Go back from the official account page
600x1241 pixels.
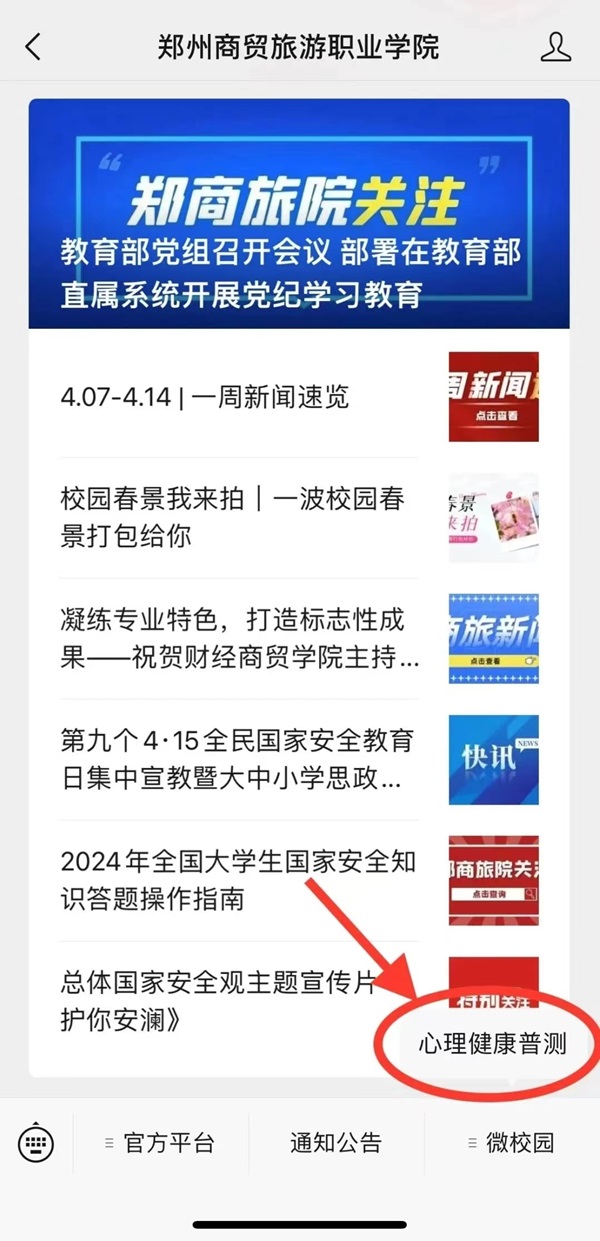click(34, 46)
